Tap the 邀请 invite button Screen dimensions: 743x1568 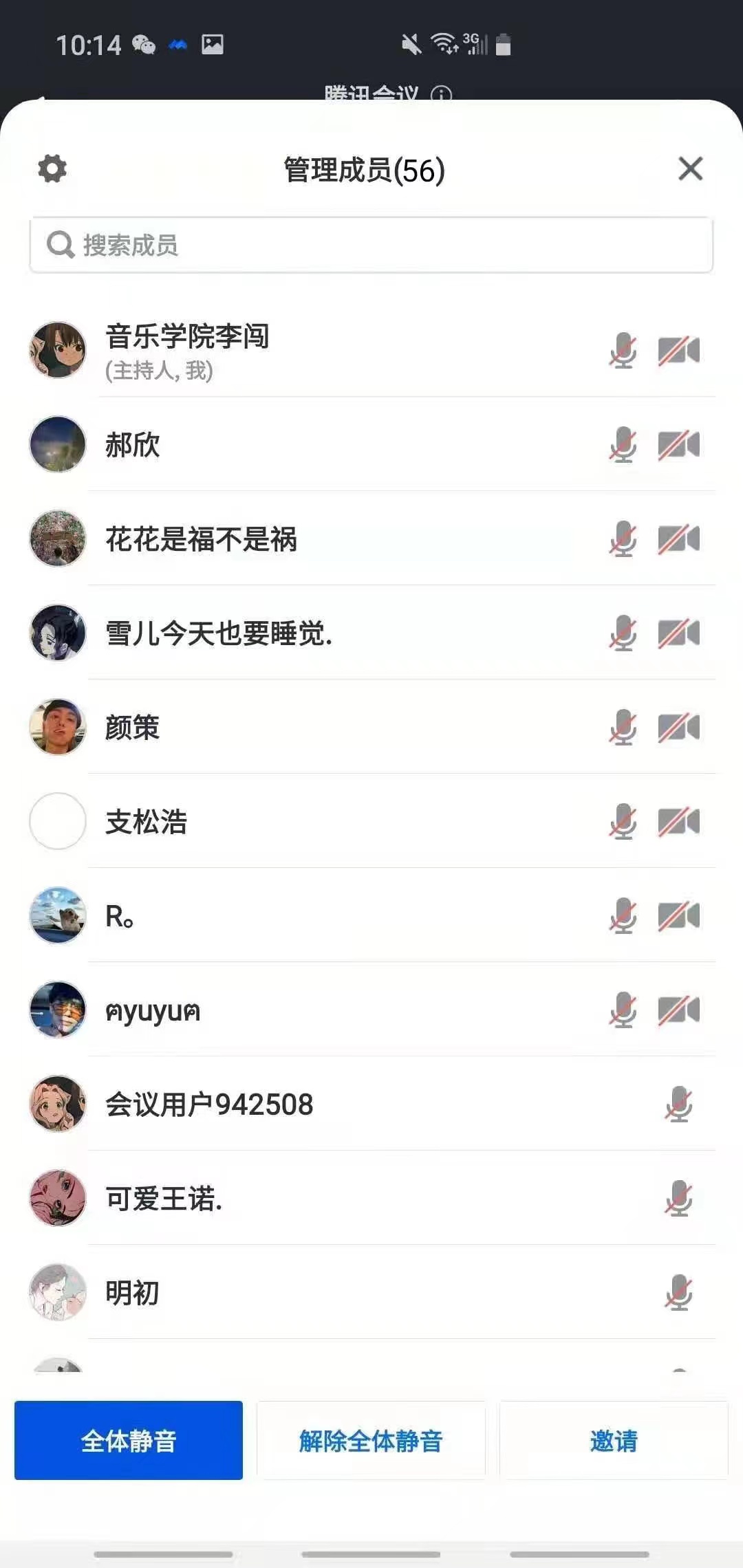pyautogui.click(x=614, y=1440)
